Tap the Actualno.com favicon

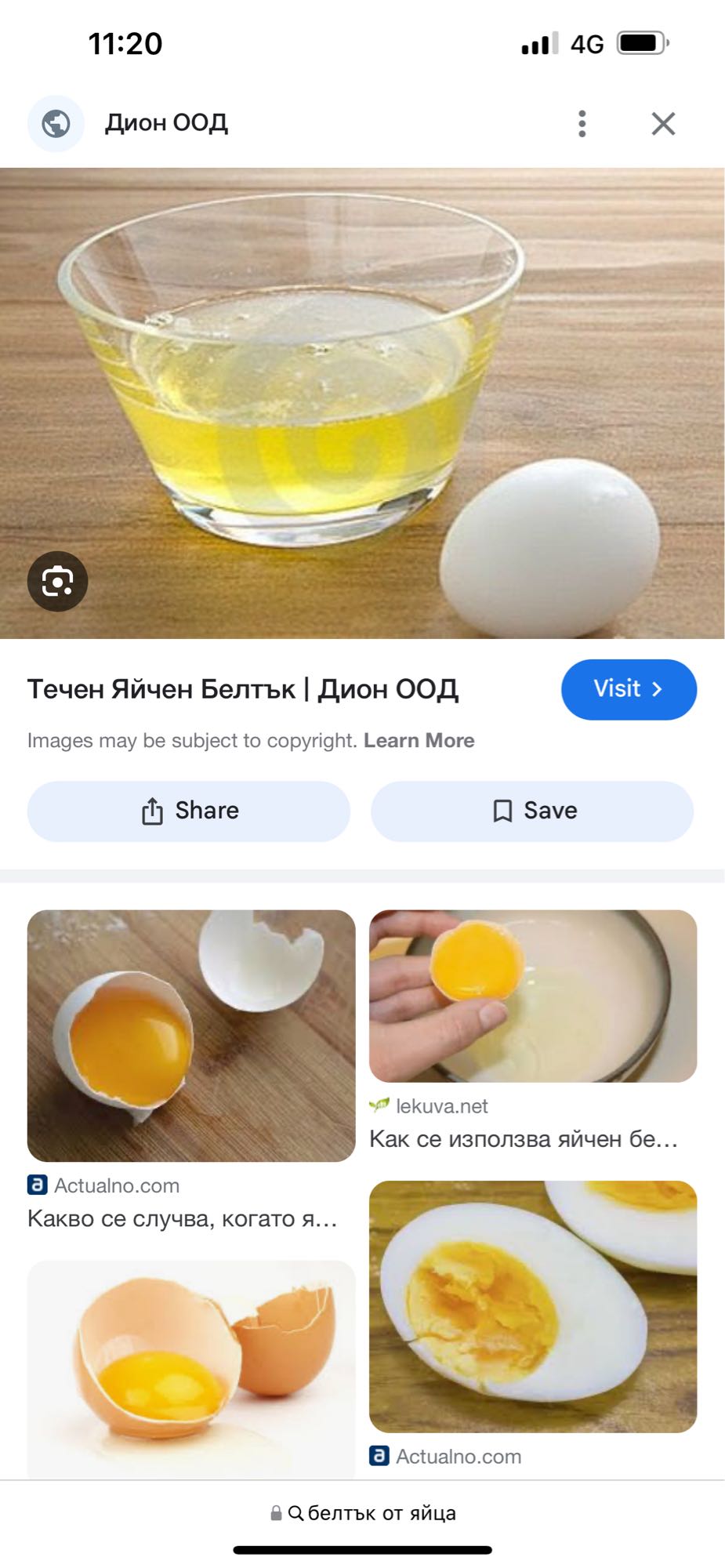tap(36, 1185)
